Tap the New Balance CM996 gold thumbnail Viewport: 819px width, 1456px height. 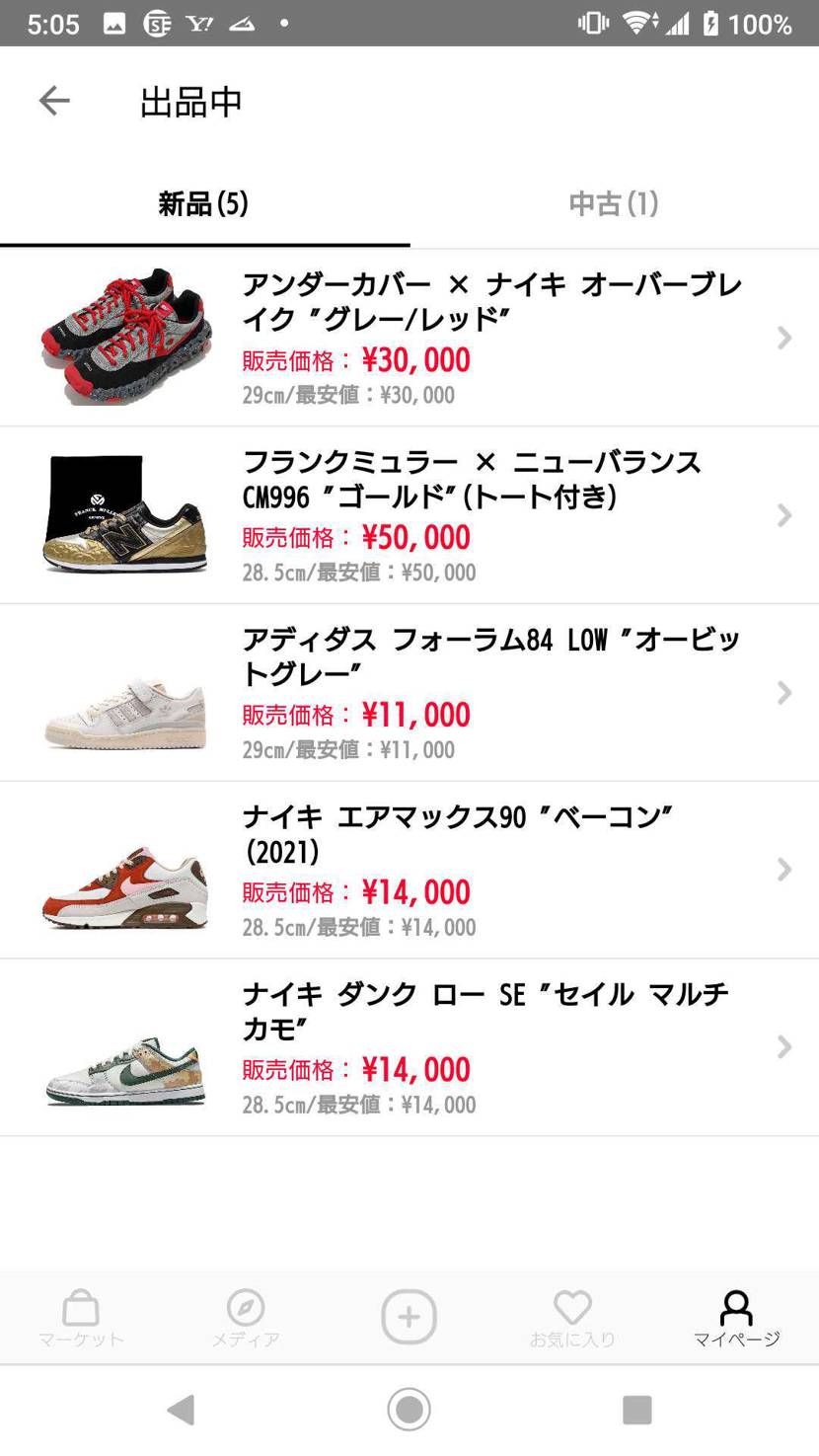(x=125, y=515)
